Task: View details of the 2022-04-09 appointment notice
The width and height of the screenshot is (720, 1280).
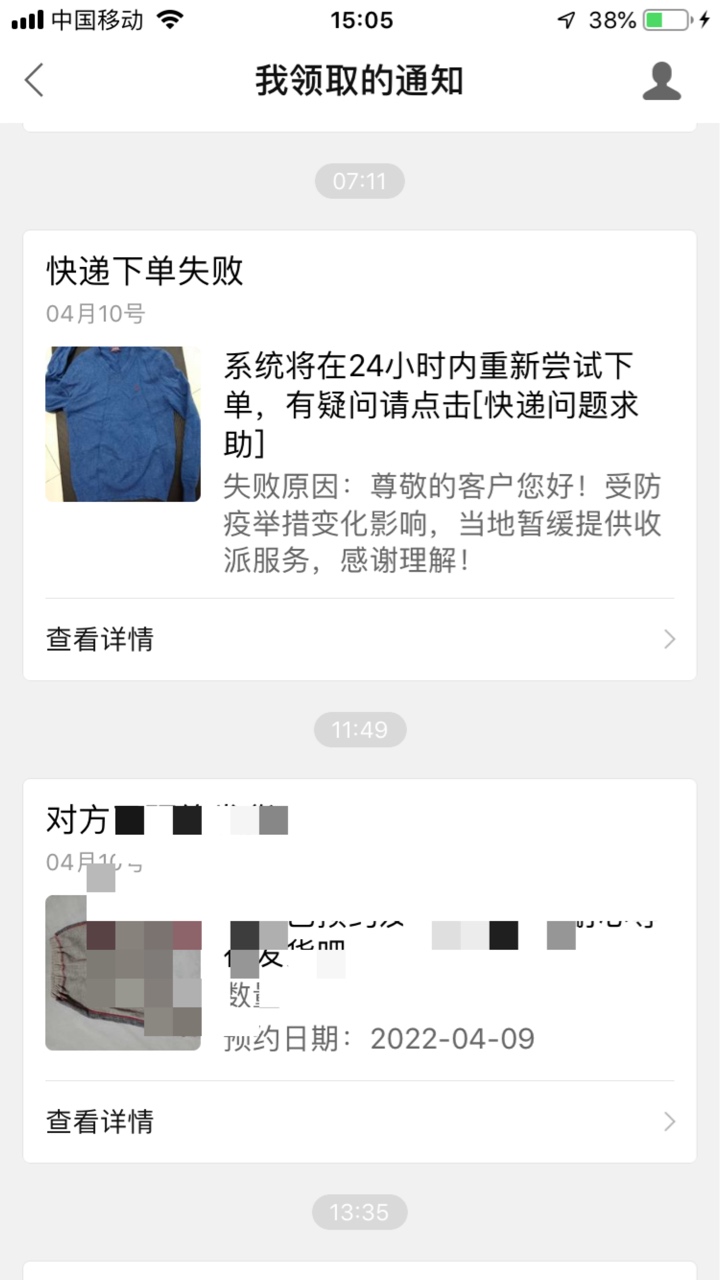Action: [360, 1121]
